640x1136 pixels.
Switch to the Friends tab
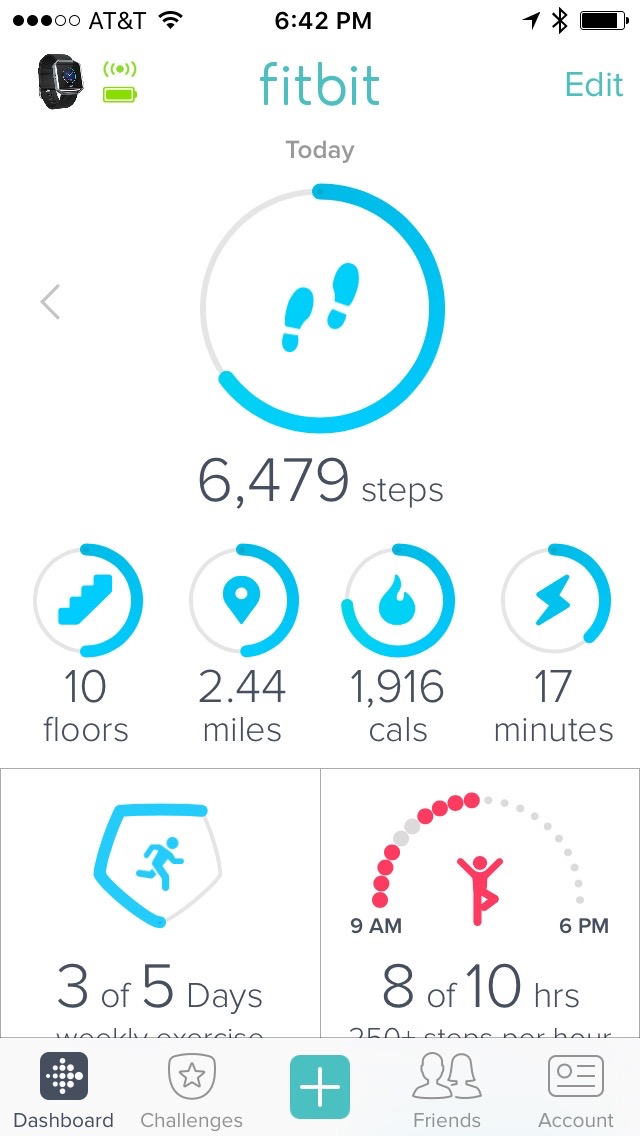[x=447, y=1091]
